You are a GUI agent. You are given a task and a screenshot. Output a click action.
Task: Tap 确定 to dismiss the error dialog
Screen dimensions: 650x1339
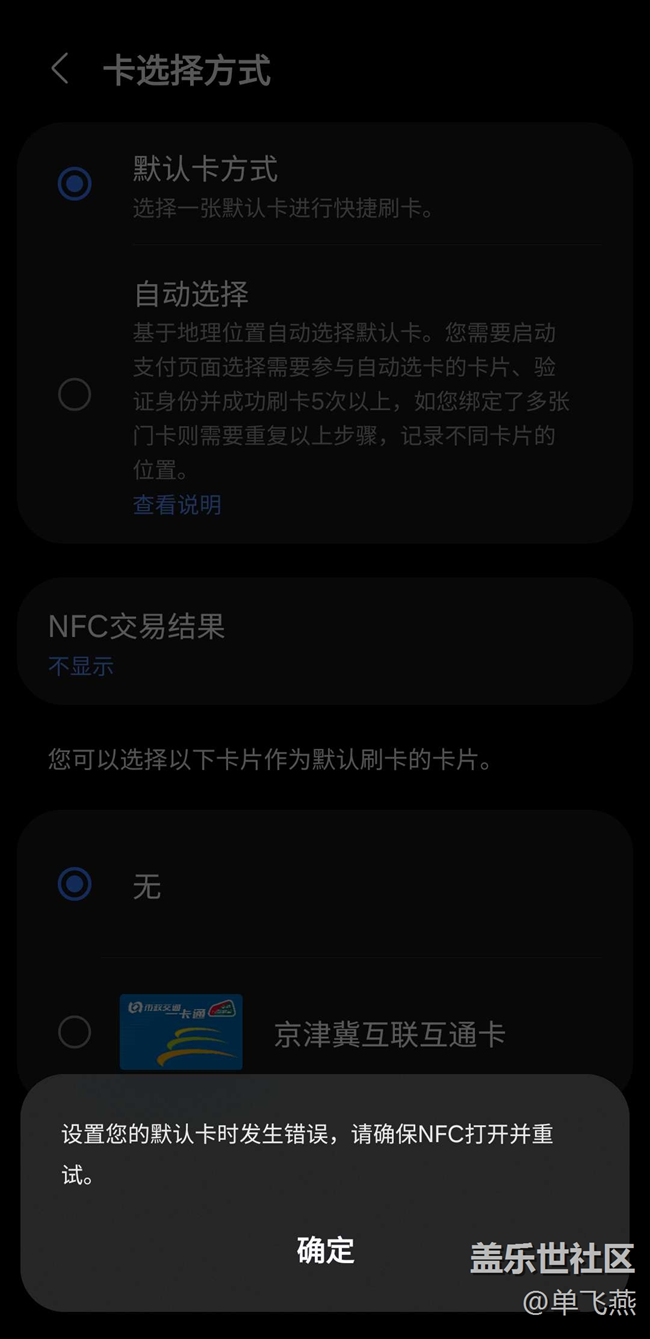pyautogui.click(x=325, y=1250)
